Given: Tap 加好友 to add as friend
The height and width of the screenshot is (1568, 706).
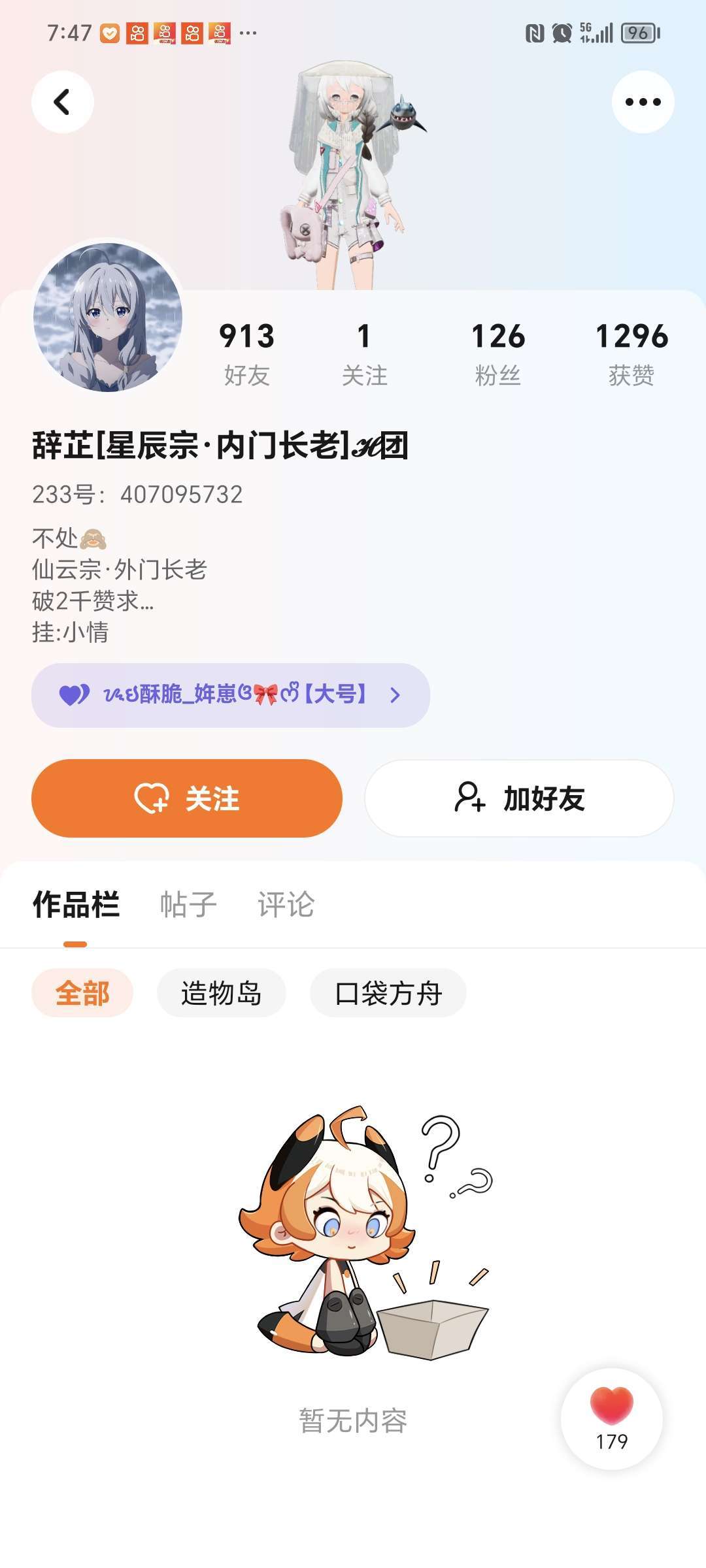Looking at the screenshot, I should point(519,798).
